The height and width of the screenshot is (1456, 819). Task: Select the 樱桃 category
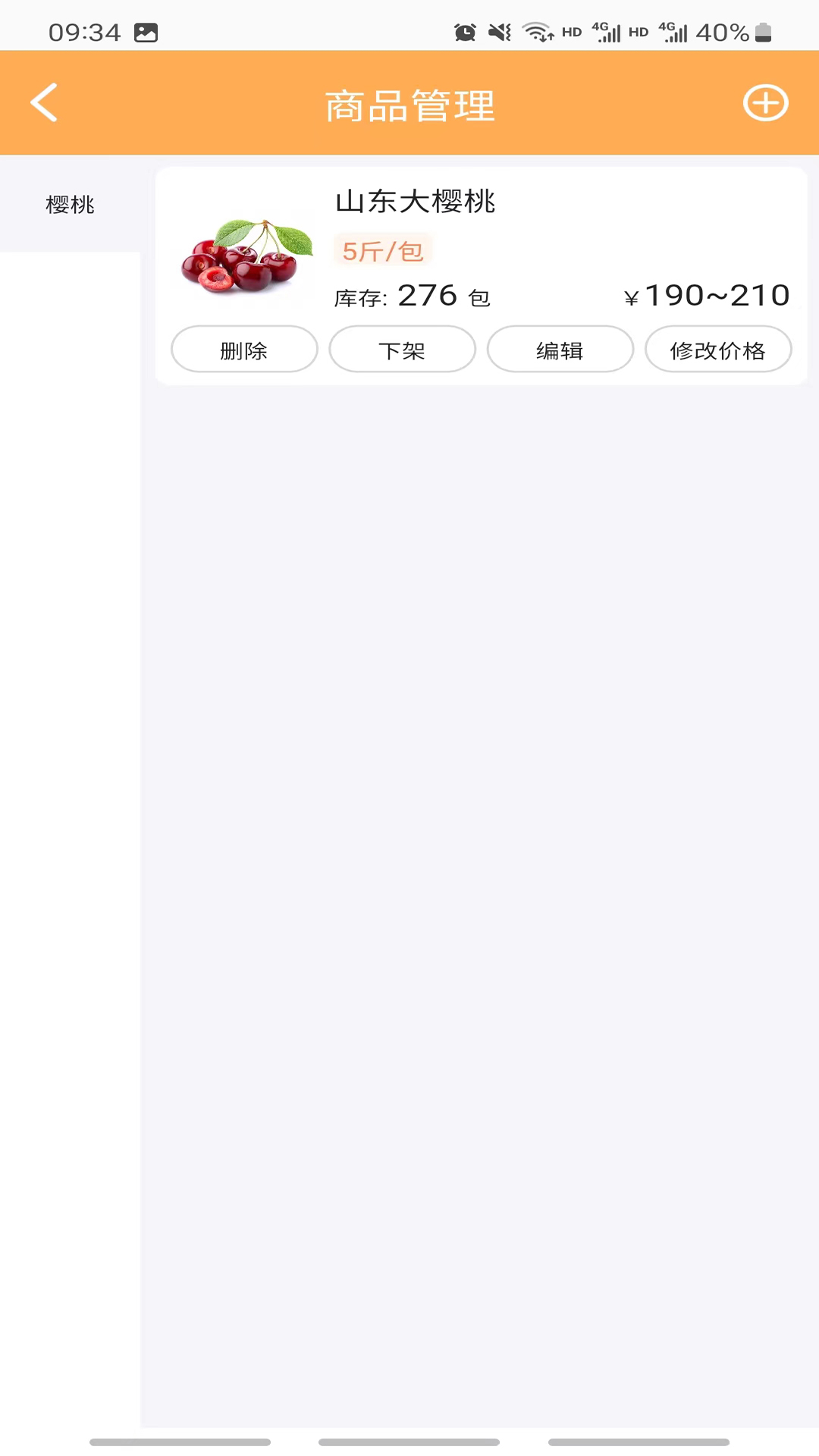tap(70, 204)
